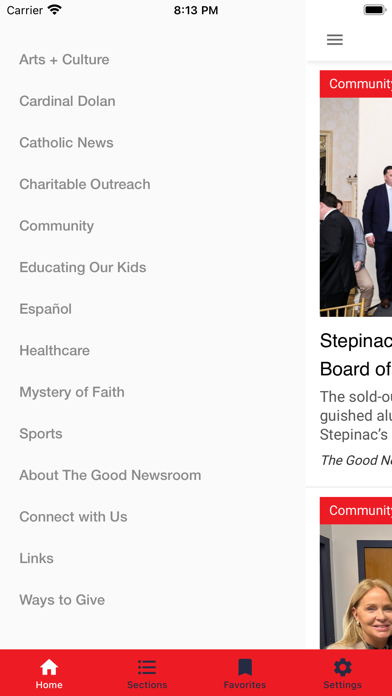Choose Community in the drawer list
Image resolution: width=392 pixels, height=696 pixels.
[56, 226]
